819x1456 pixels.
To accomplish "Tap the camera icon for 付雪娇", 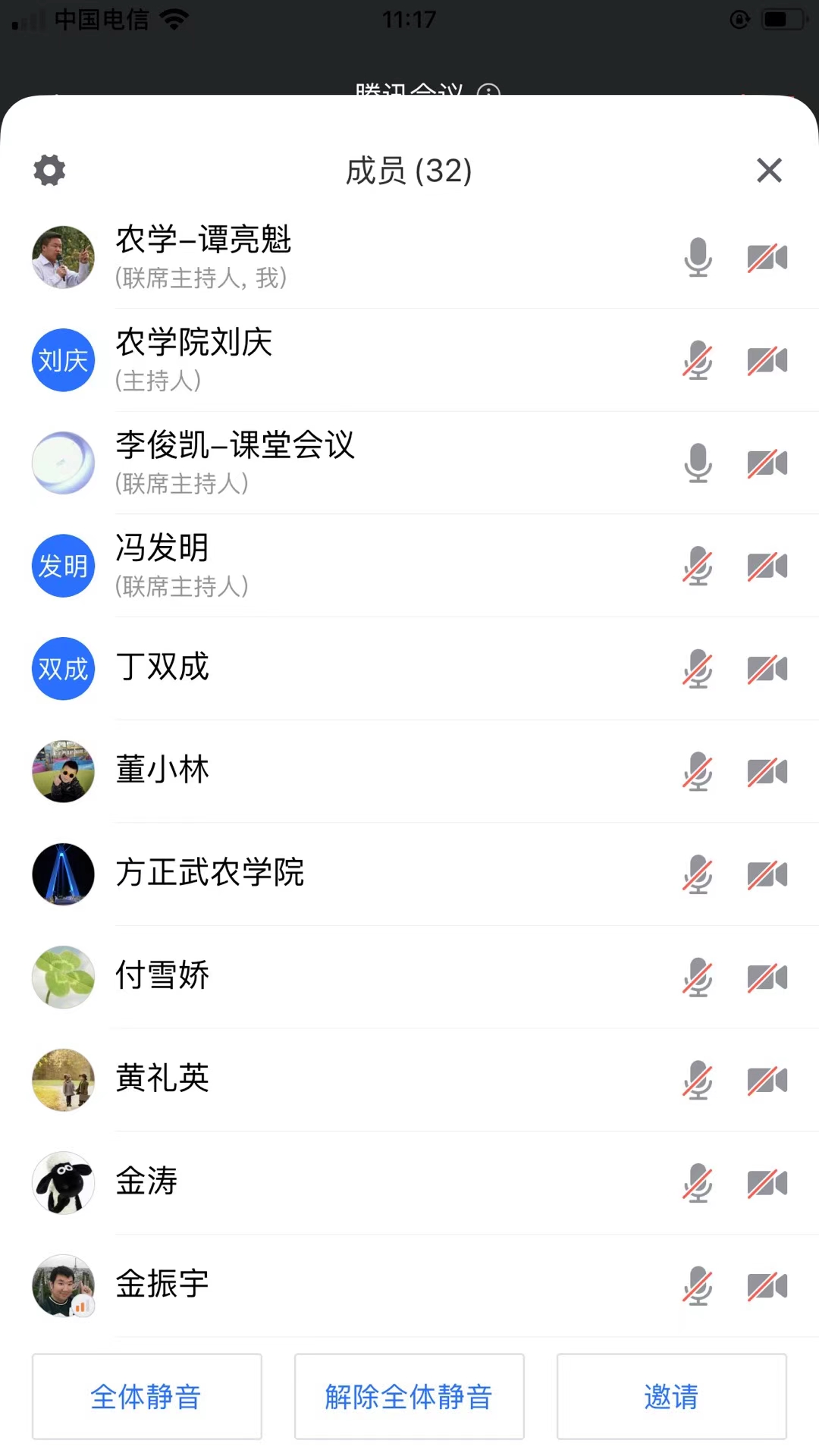I will [767, 977].
